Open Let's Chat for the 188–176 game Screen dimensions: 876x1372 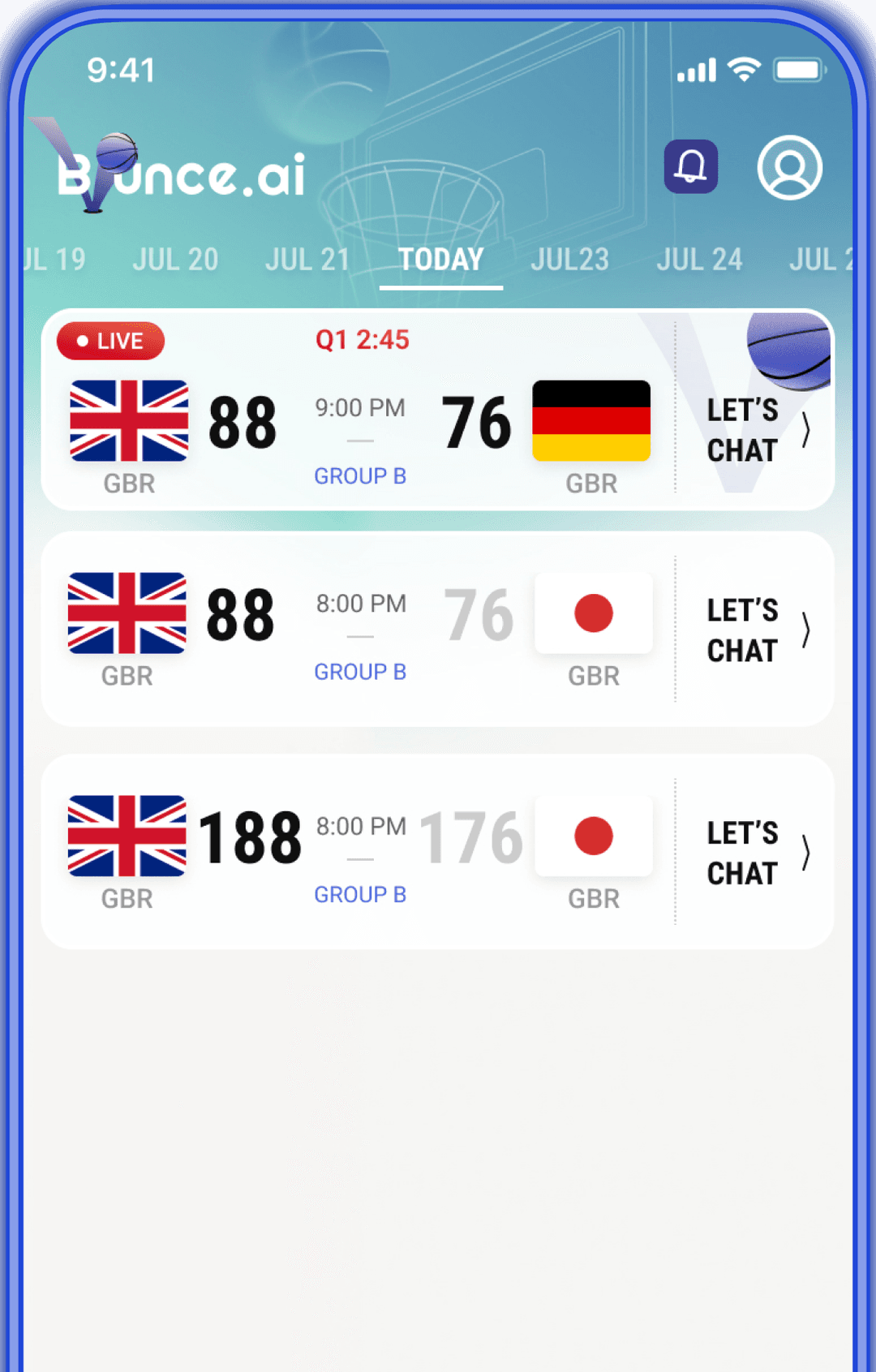pos(755,853)
